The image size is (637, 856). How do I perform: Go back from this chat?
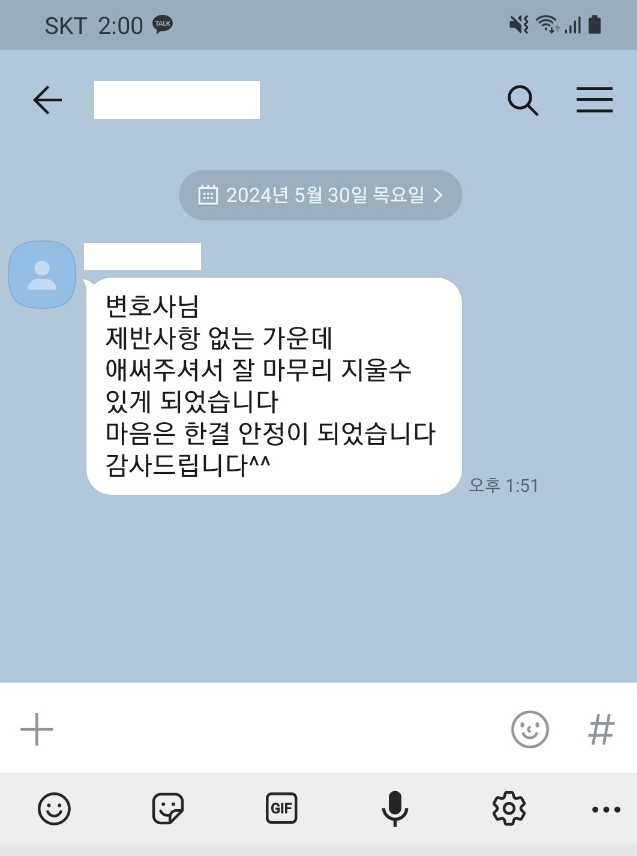click(x=47, y=100)
